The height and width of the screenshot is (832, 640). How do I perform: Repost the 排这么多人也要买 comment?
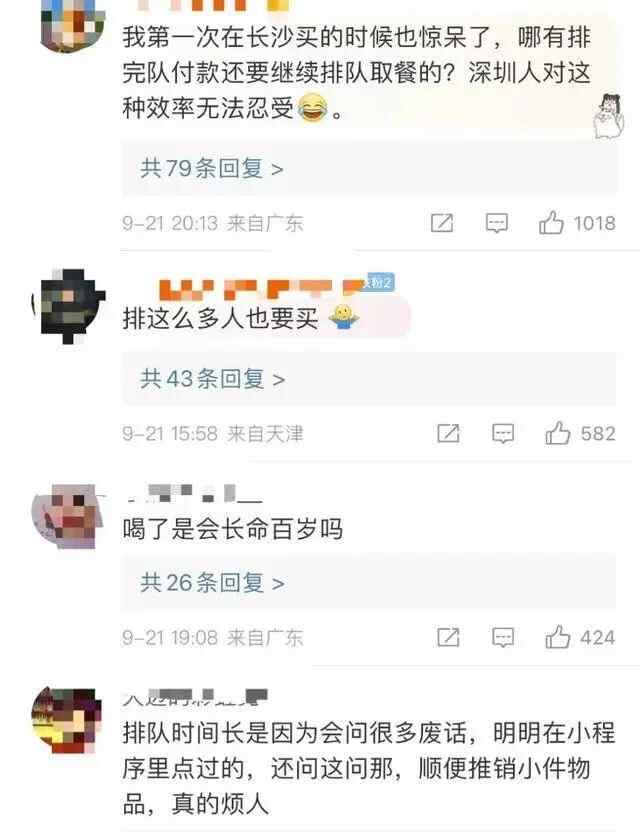(x=449, y=434)
